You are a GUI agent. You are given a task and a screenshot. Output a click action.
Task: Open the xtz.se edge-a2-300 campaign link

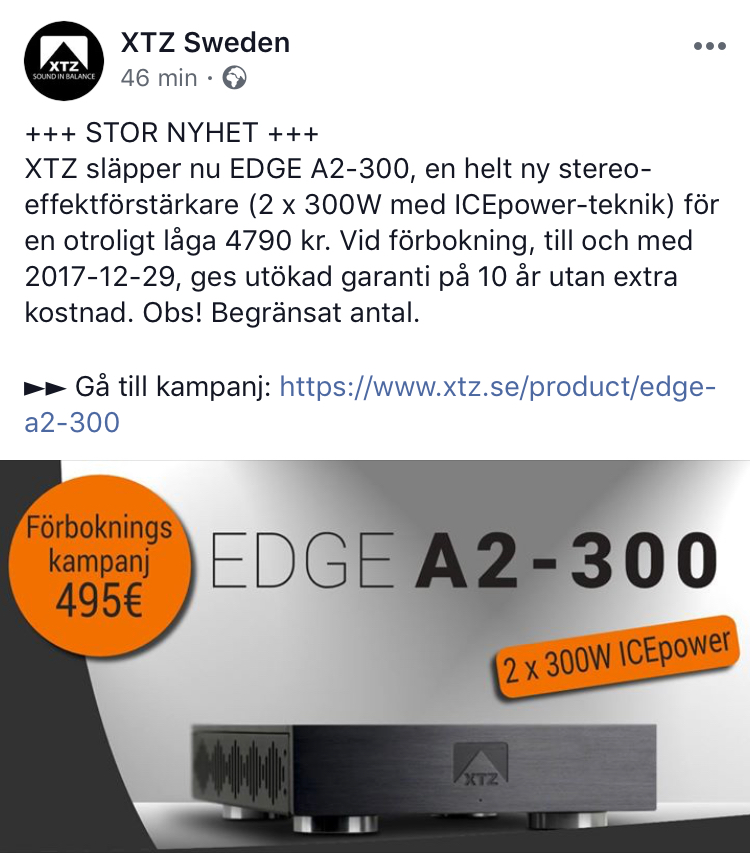coord(497,387)
